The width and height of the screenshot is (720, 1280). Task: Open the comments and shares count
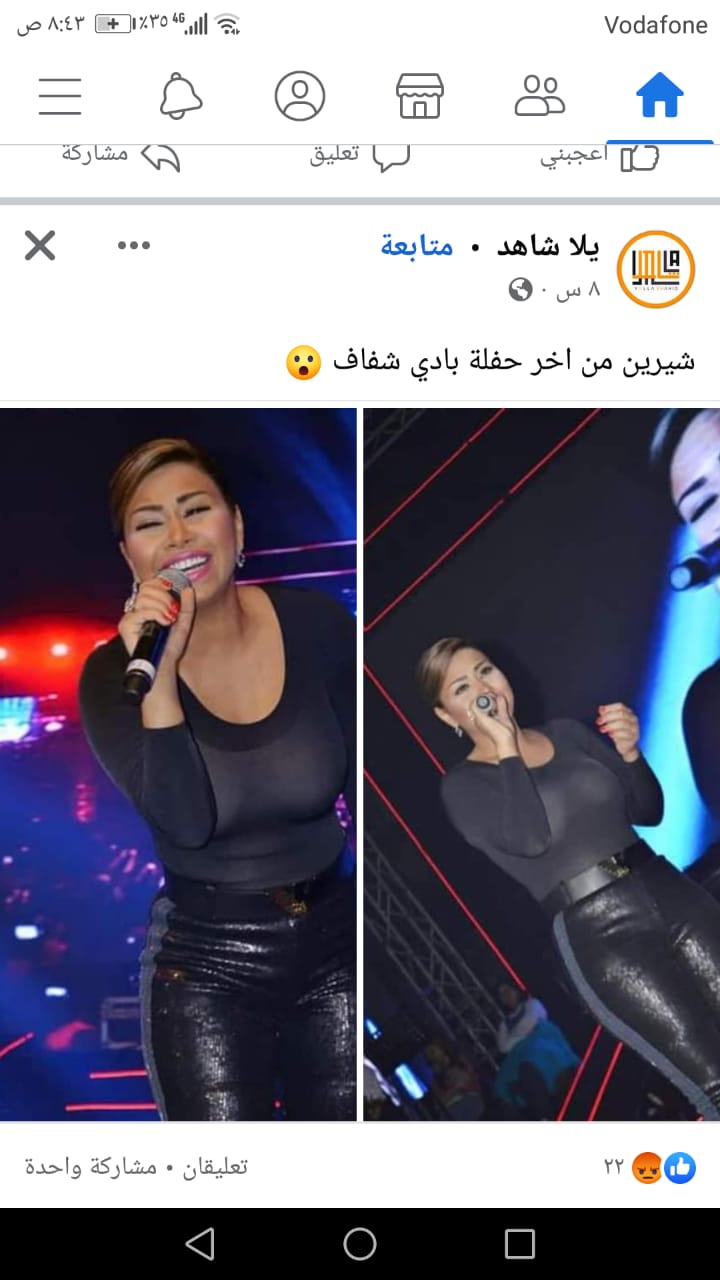point(136,1167)
